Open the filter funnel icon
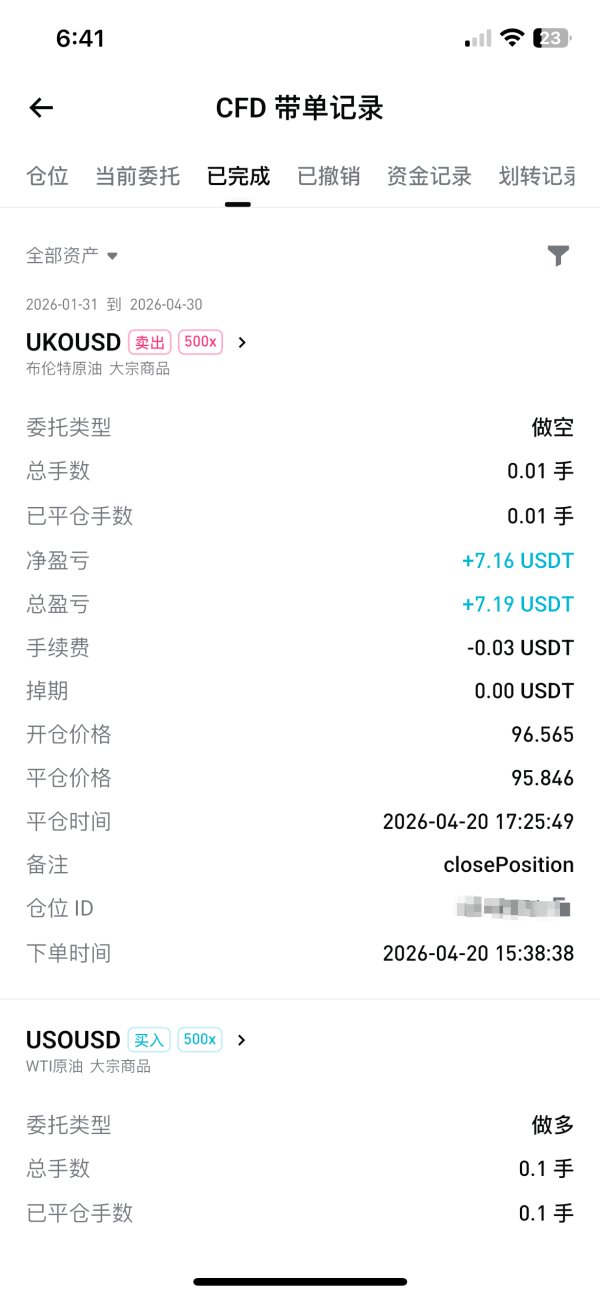Viewport: 600px width, 1298px height. (559, 256)
